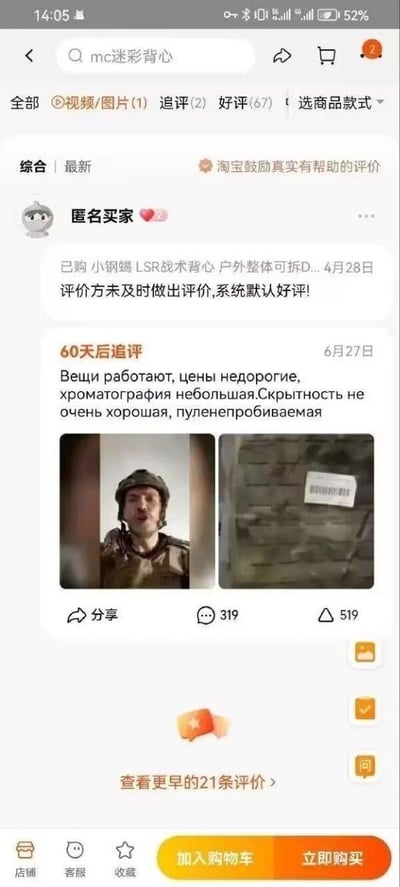Show 全部 reviews
The image size is (400, 887).
25,103
